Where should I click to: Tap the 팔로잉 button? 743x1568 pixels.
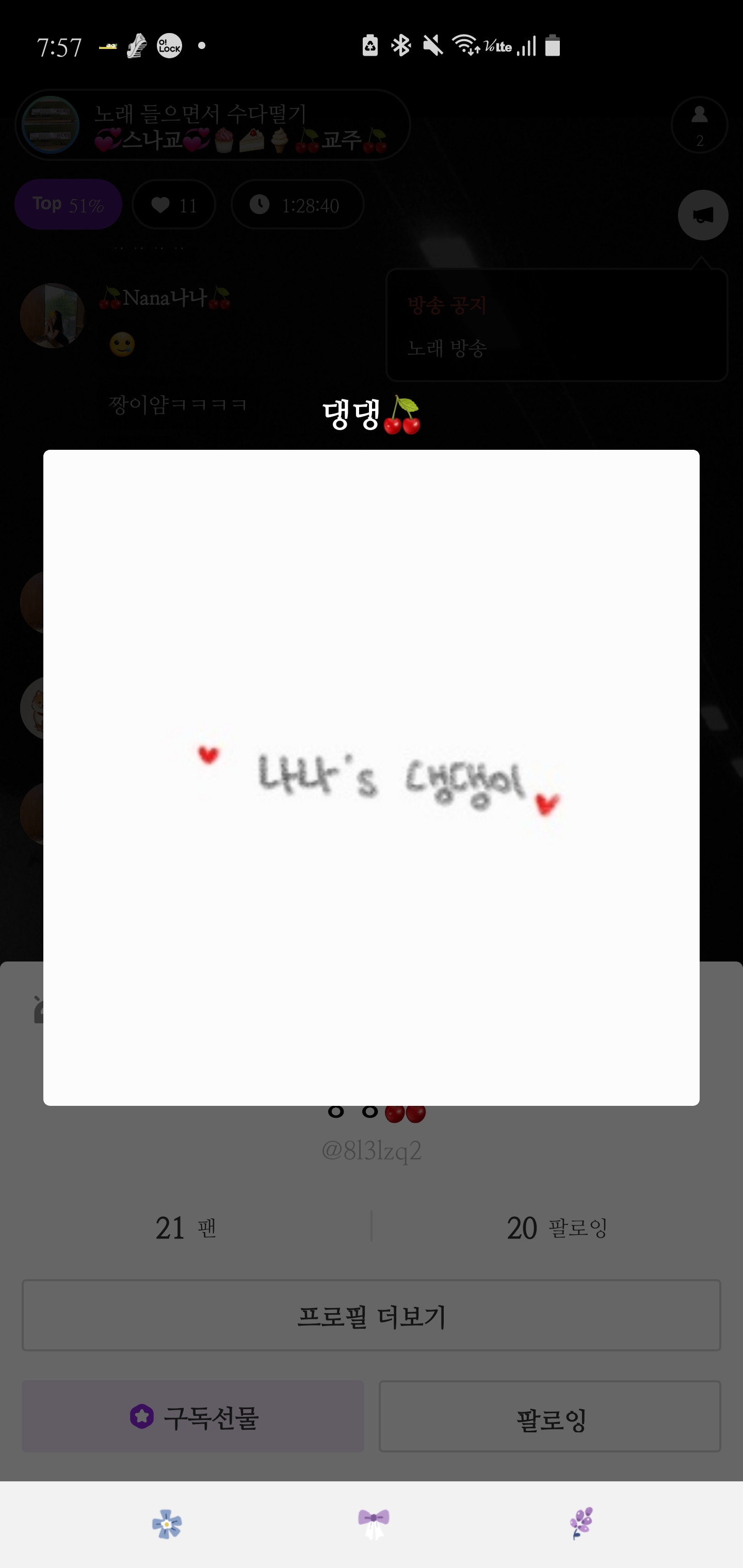[x=550, y=1416]
